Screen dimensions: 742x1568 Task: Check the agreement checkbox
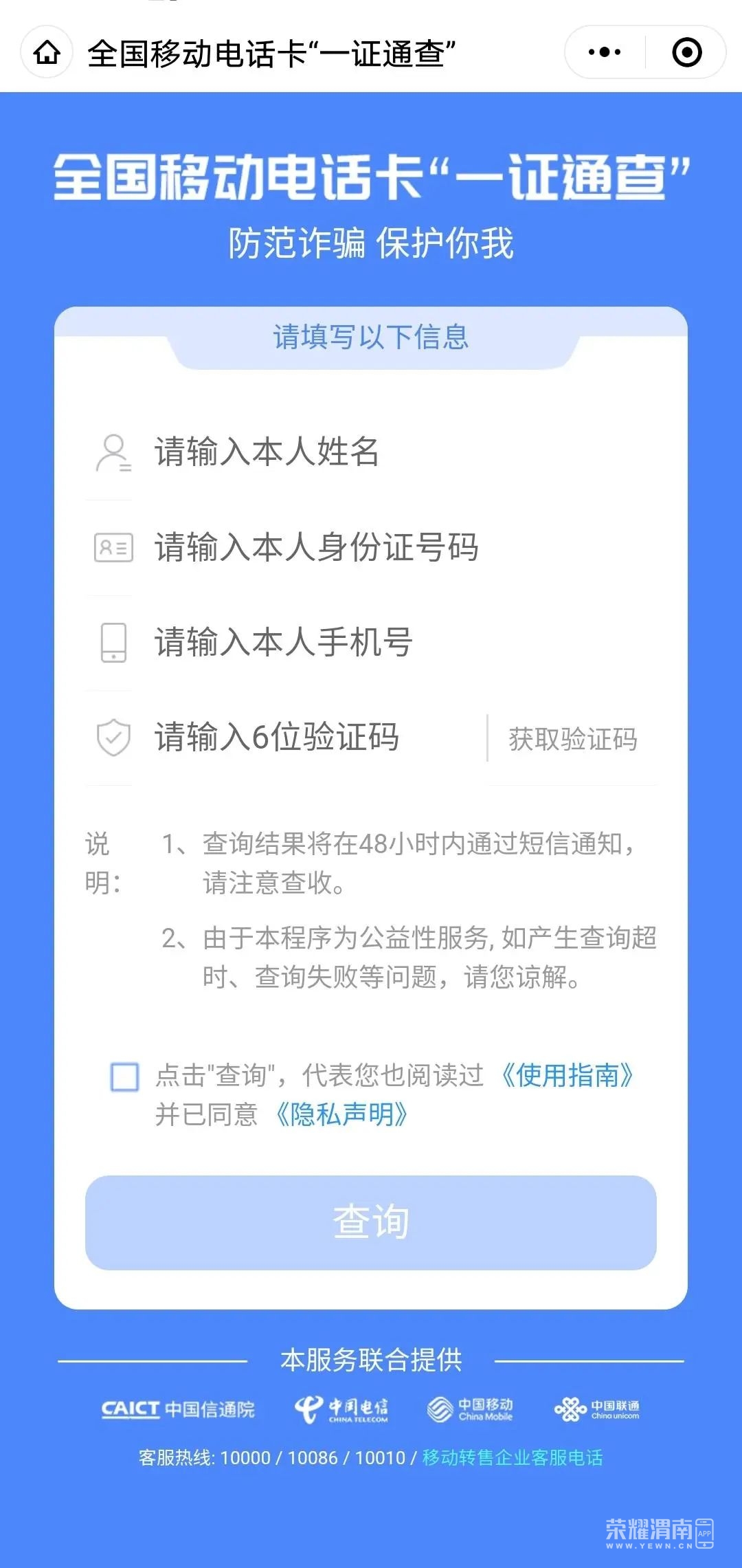125,1076
